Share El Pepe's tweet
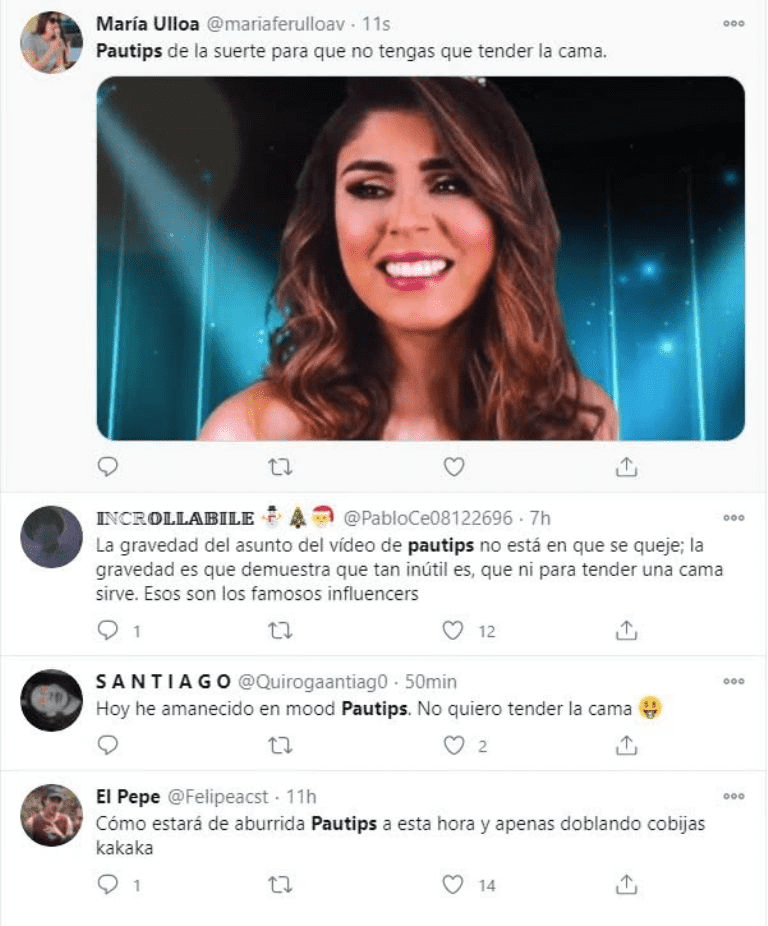The image size is (768, 926). [x=627, y=884]
